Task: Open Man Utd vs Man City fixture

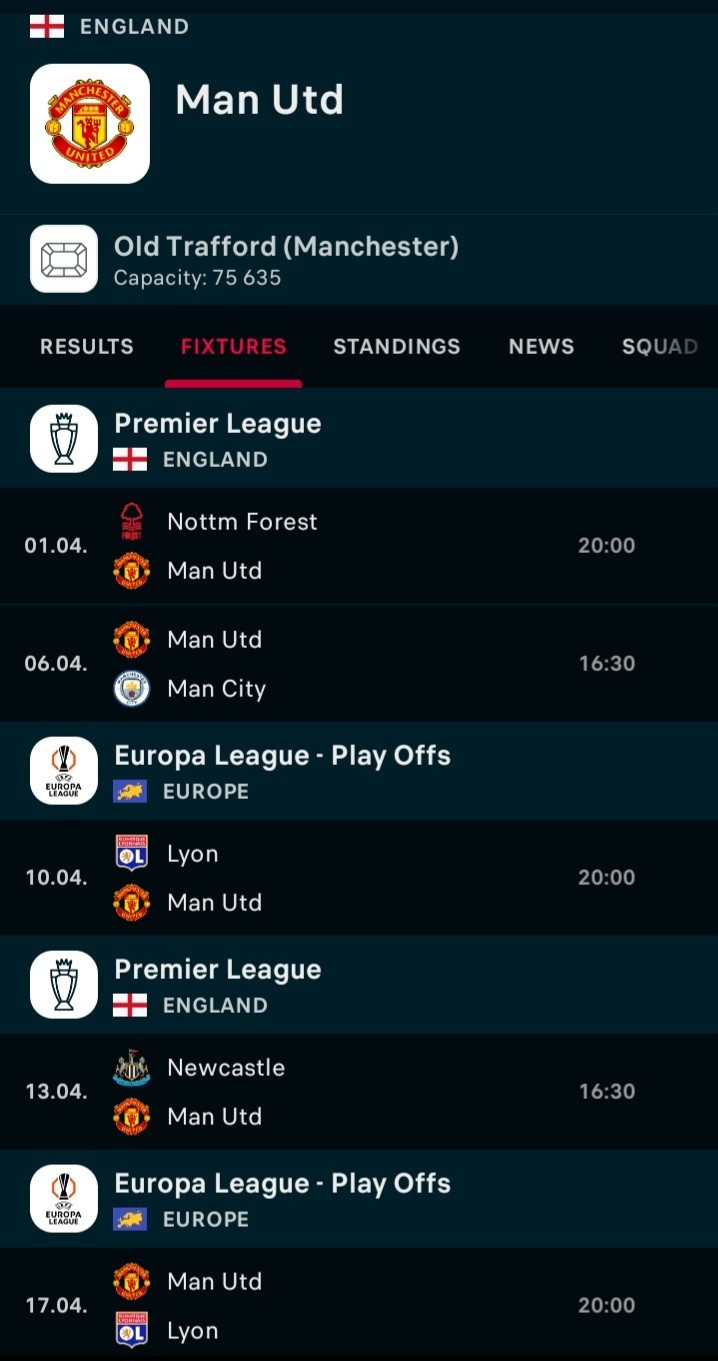Action: click(x=359, y=664)
